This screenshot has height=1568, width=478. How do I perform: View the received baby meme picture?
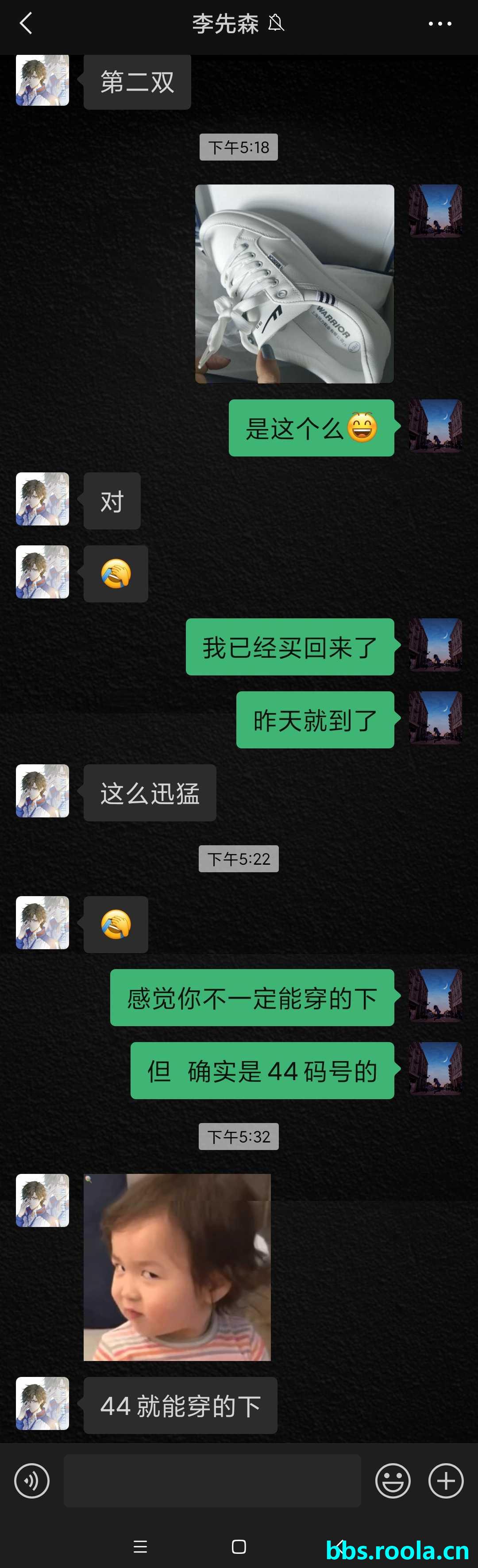177,1267
